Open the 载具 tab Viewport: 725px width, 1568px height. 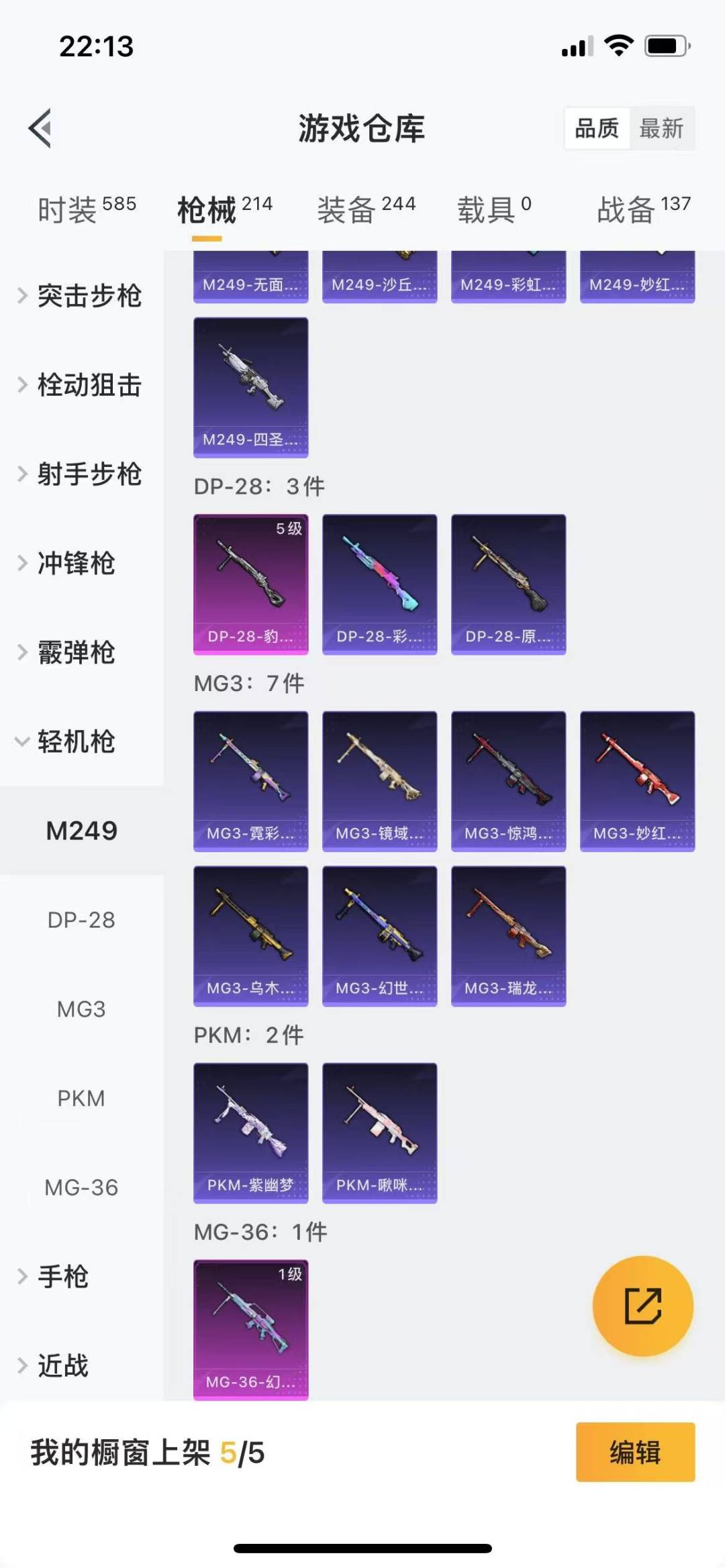tap(494, 210)
